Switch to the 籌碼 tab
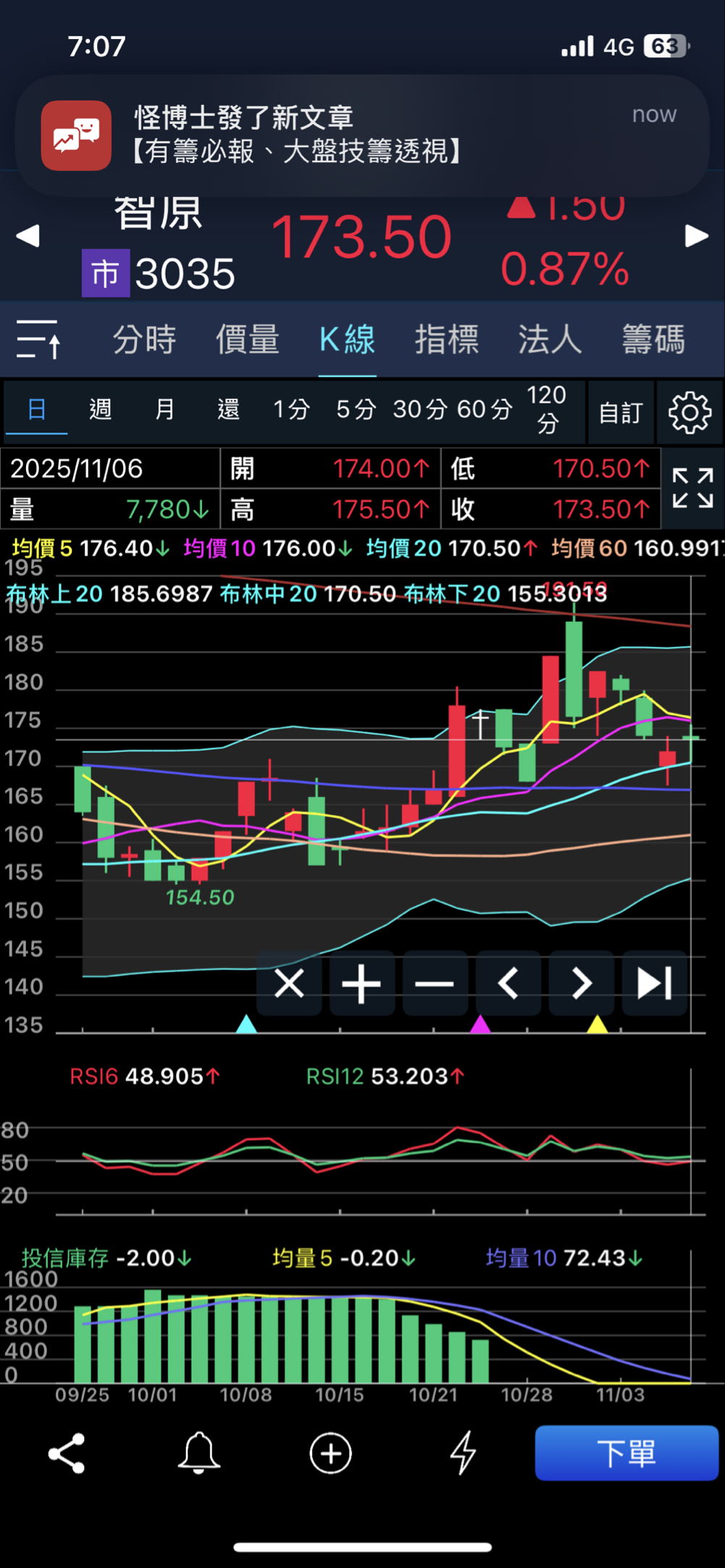 point(653,340)
